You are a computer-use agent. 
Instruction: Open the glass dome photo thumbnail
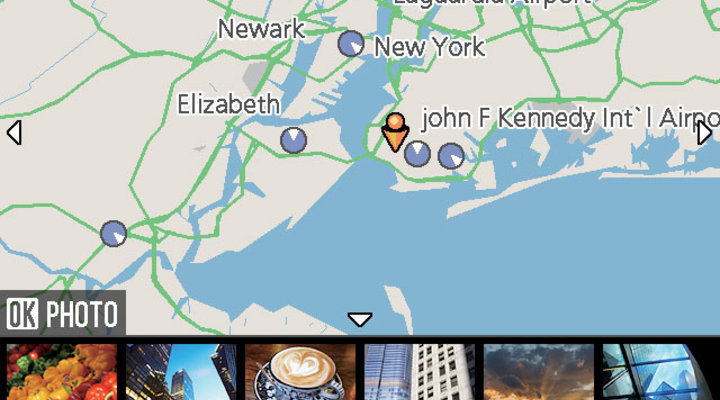click(661, 372)
